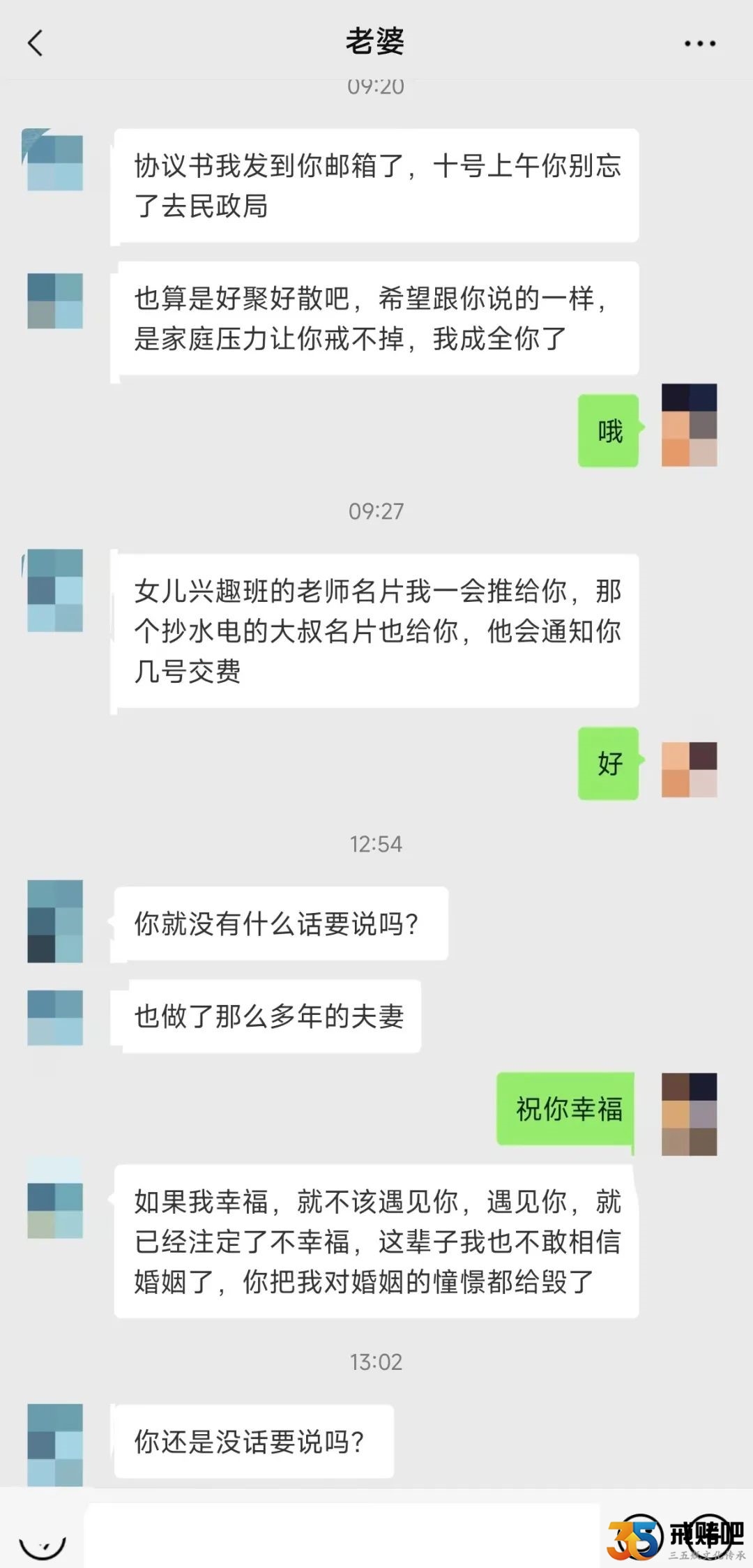
Task: Open sender avatar beside 你就没有什么话要说吗 message
Action: pos(55,921)
